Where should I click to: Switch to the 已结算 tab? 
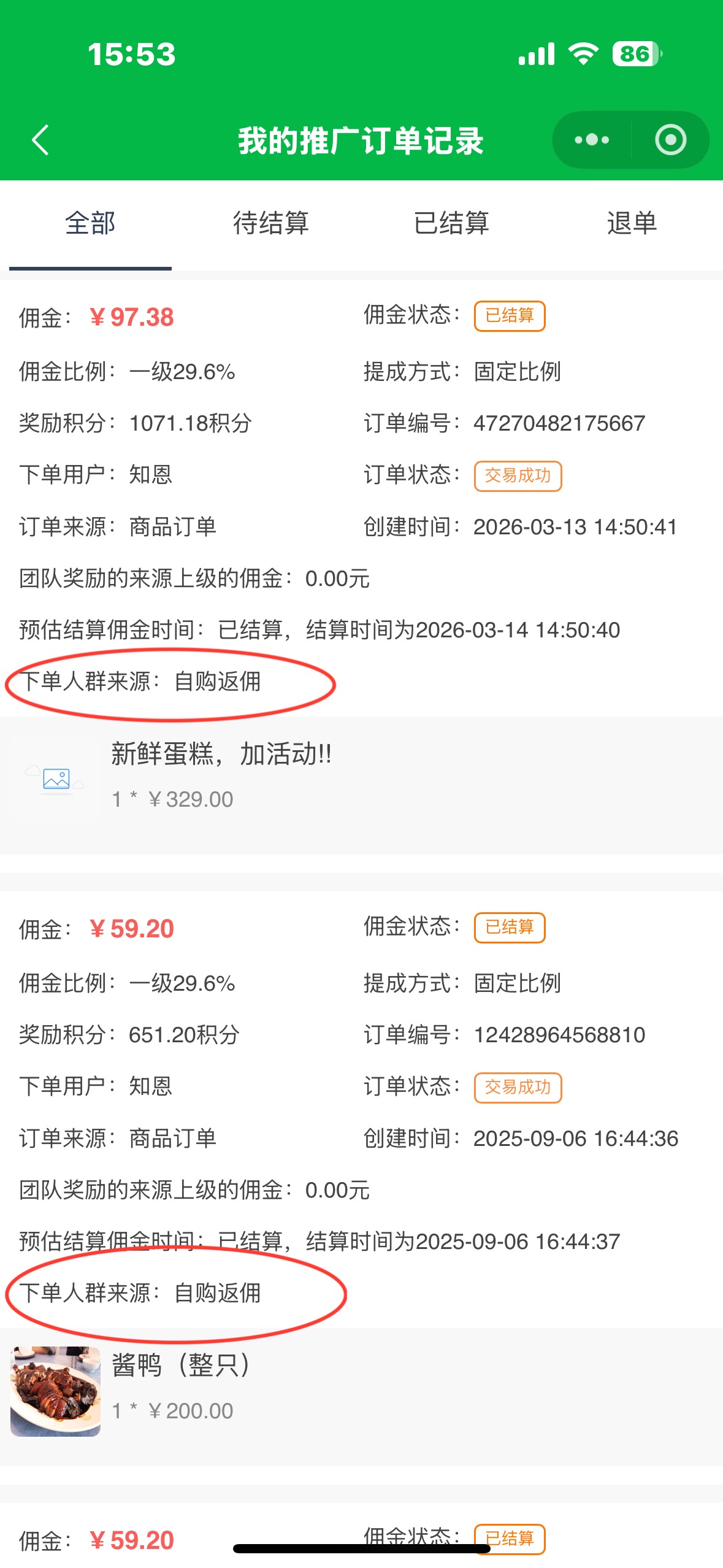pos(451,223)
